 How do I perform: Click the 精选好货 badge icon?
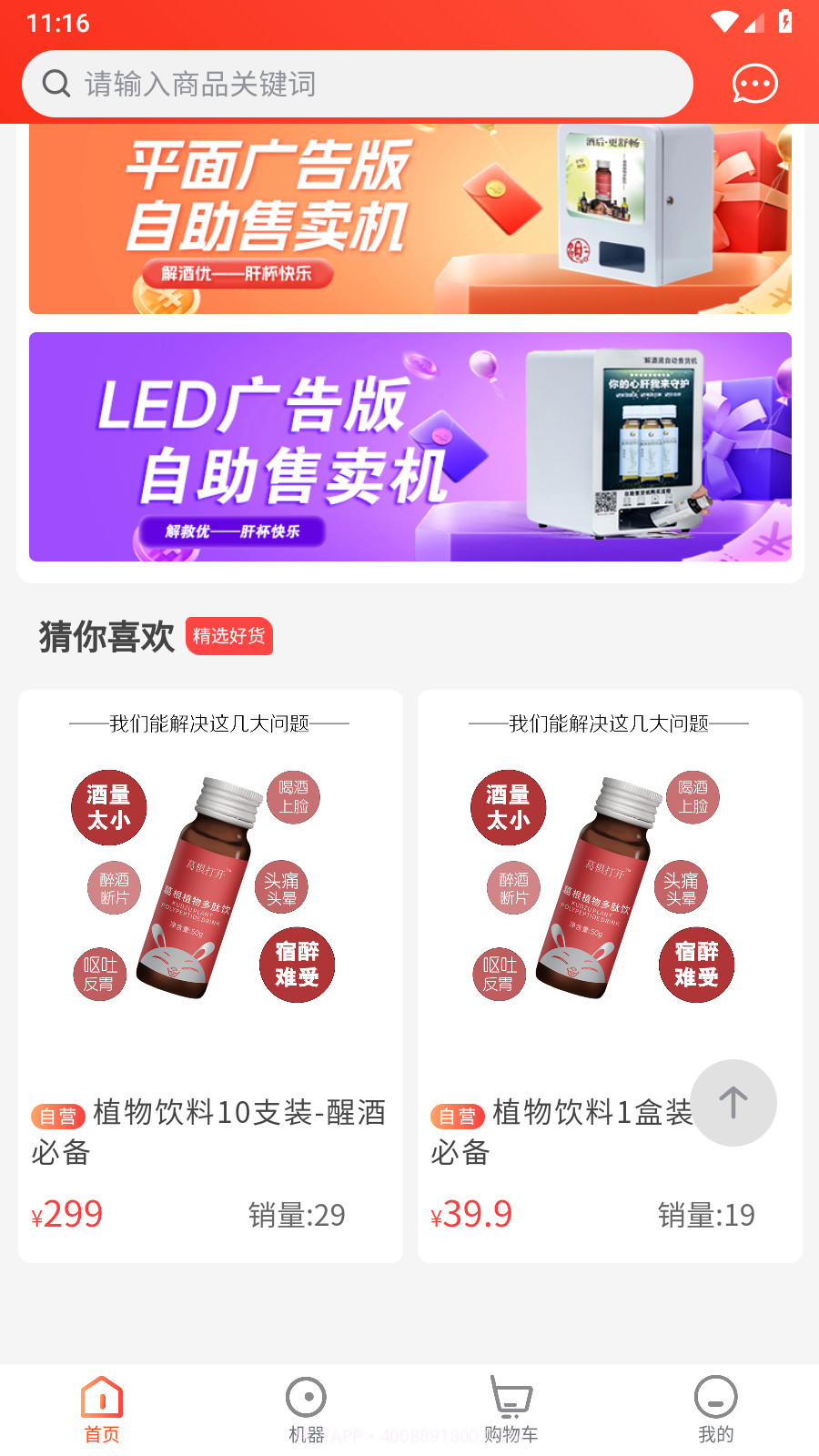coord(229,636)
